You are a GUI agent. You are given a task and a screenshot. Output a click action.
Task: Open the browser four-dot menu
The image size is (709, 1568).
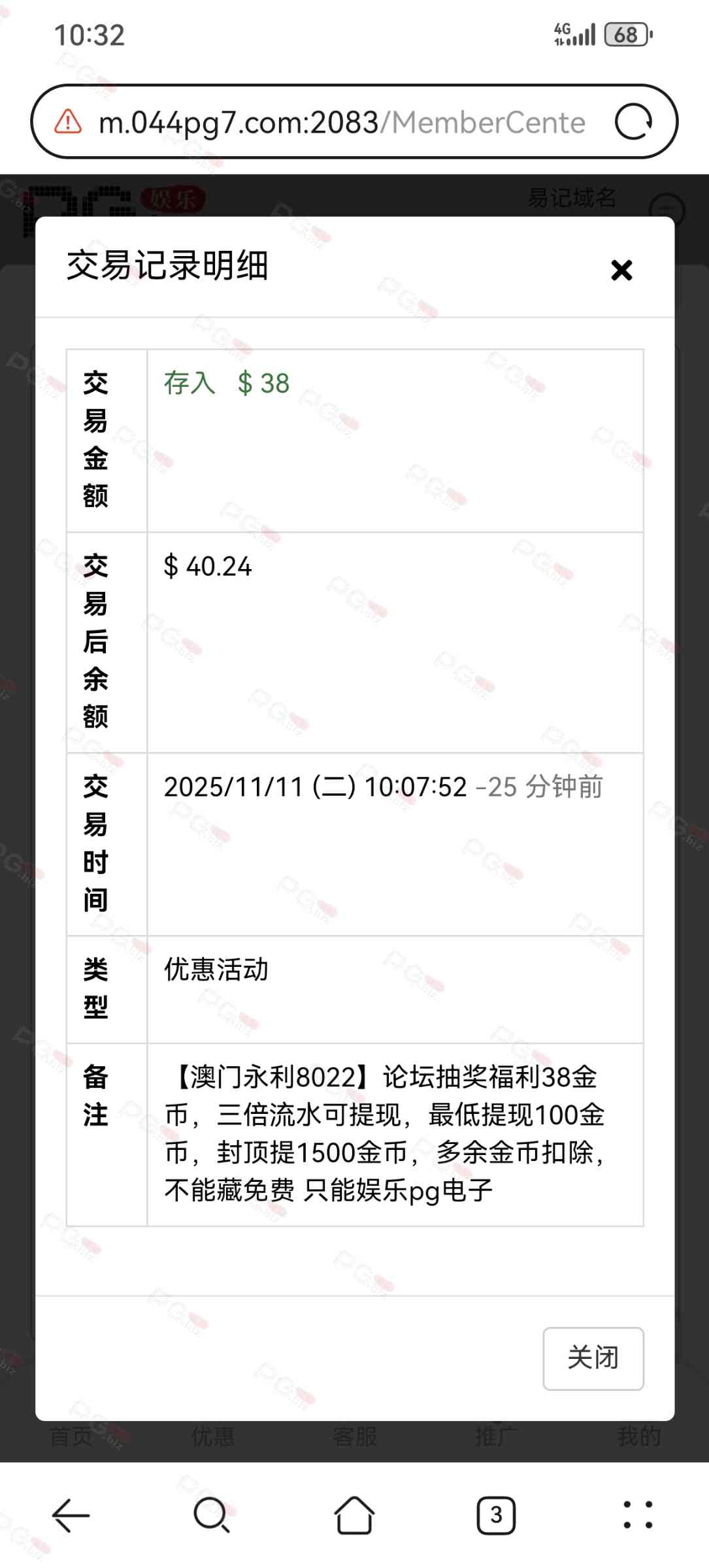(638, 1515)
